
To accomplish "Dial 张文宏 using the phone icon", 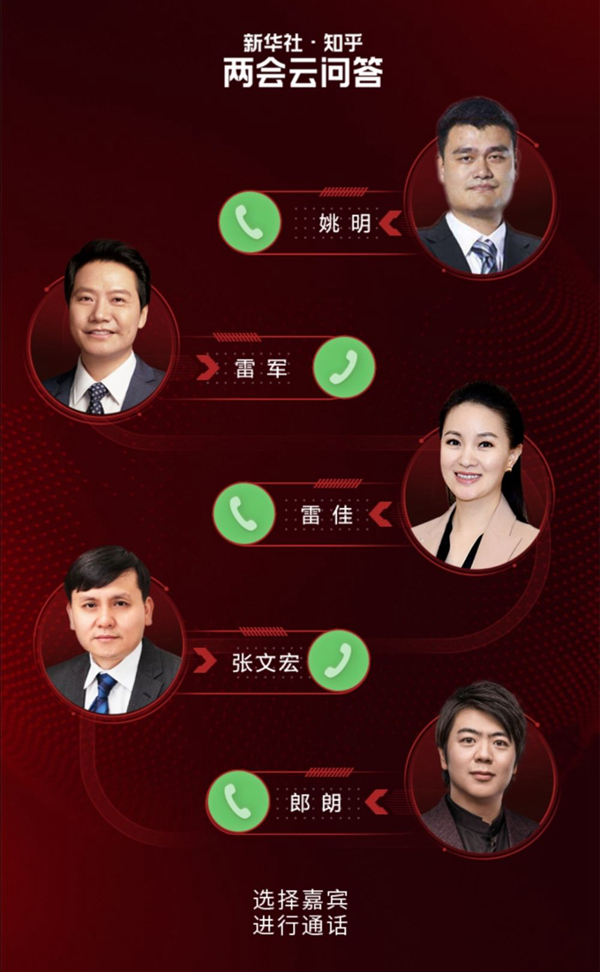I will (338, 661).
